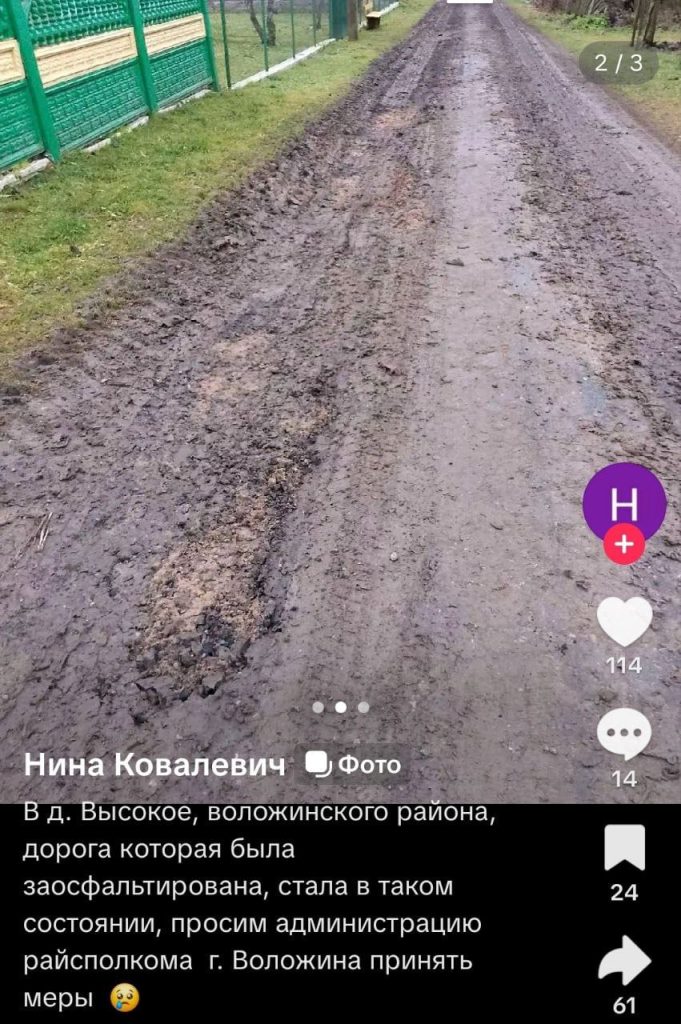
Task: Open Нина Ковалевич's profile by name
Action: [154, 765]
